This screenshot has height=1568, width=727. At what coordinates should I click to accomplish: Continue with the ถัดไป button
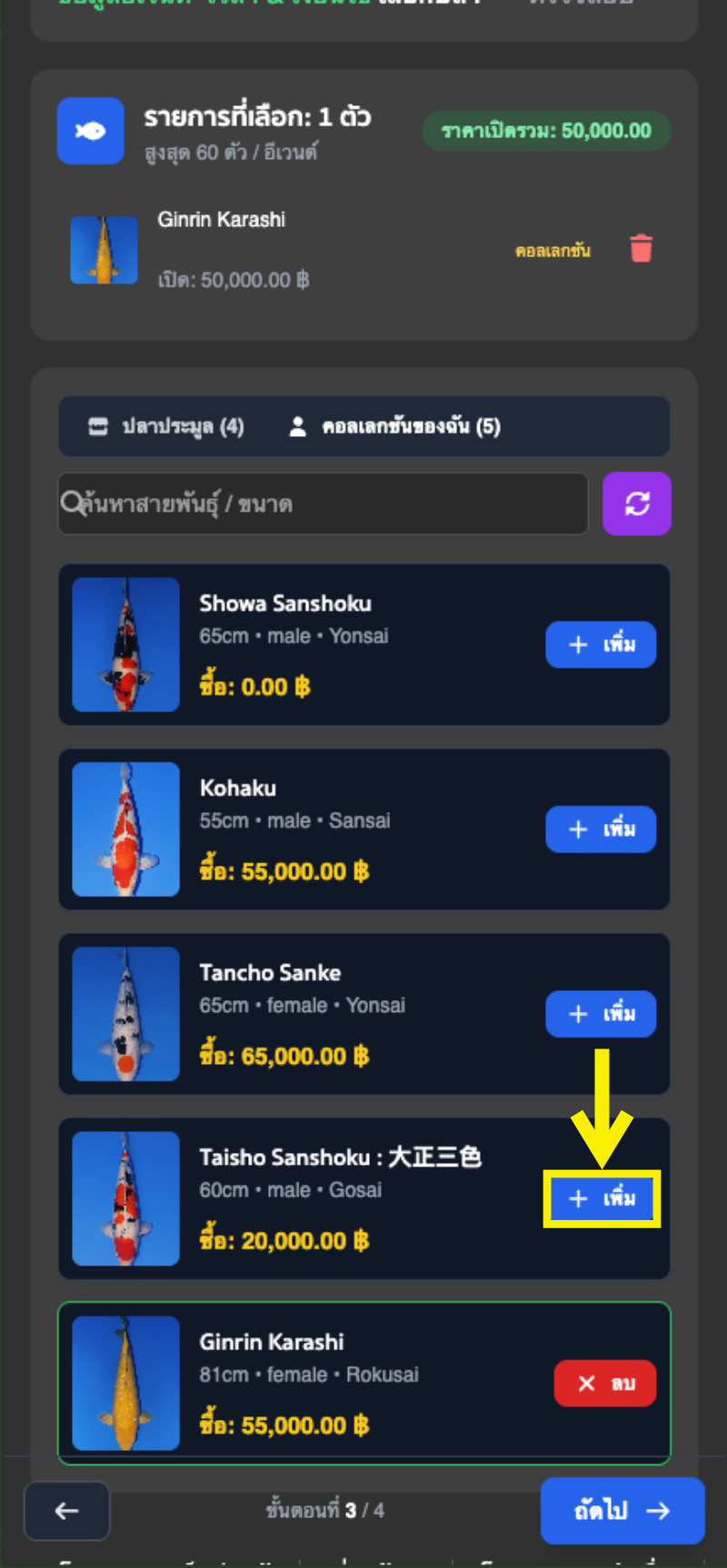click(x=622, y=1511)
